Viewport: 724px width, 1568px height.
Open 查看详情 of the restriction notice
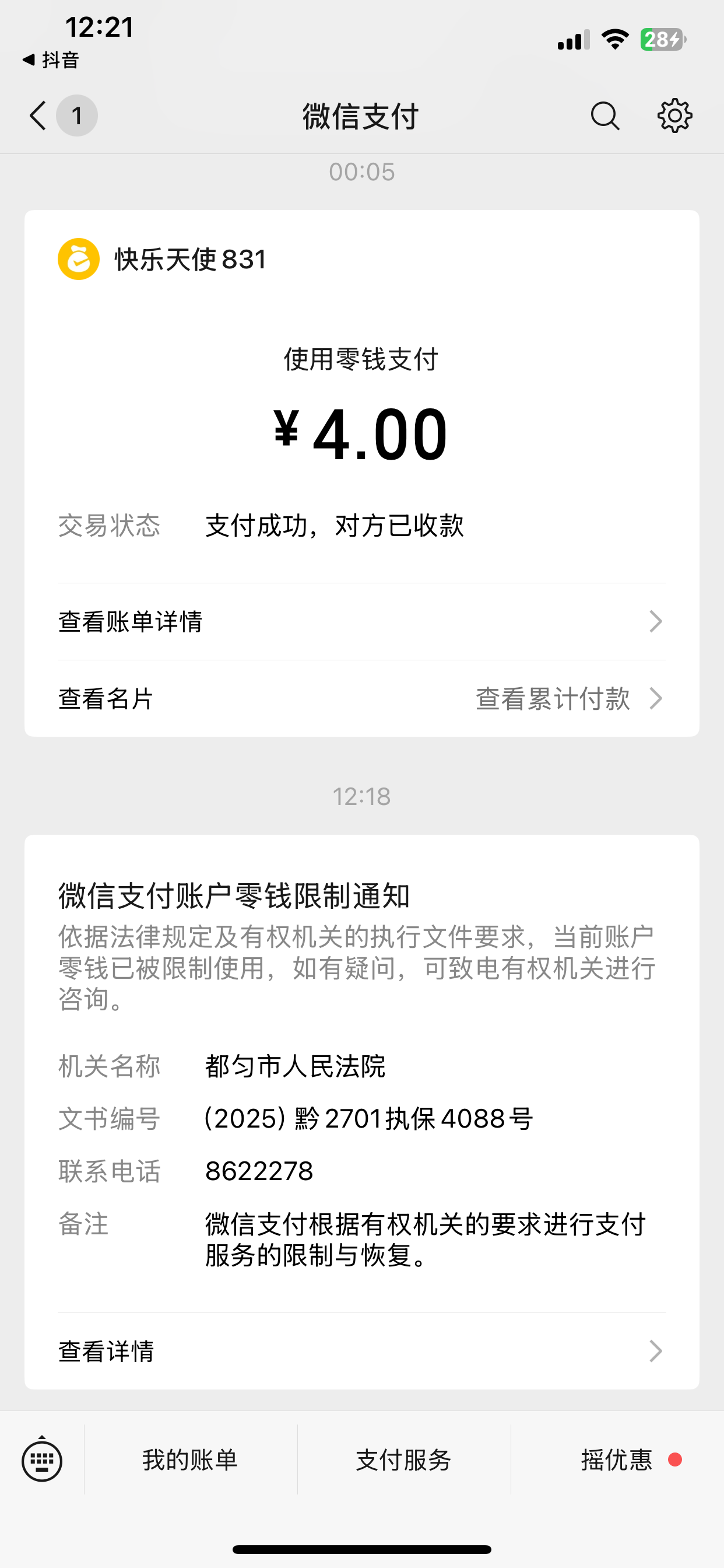coord(361,1352)
